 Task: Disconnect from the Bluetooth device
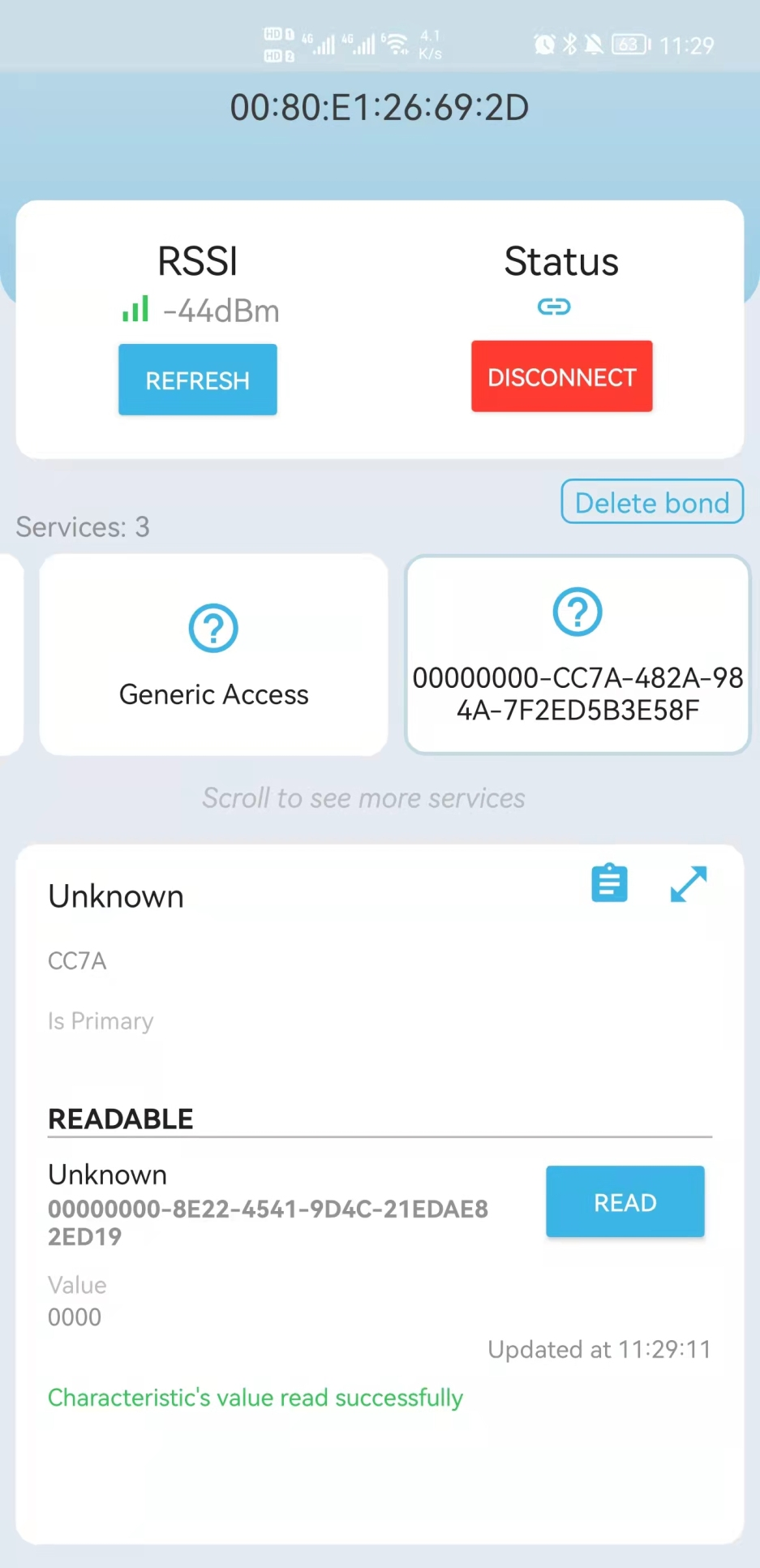(x=561, y=376)
